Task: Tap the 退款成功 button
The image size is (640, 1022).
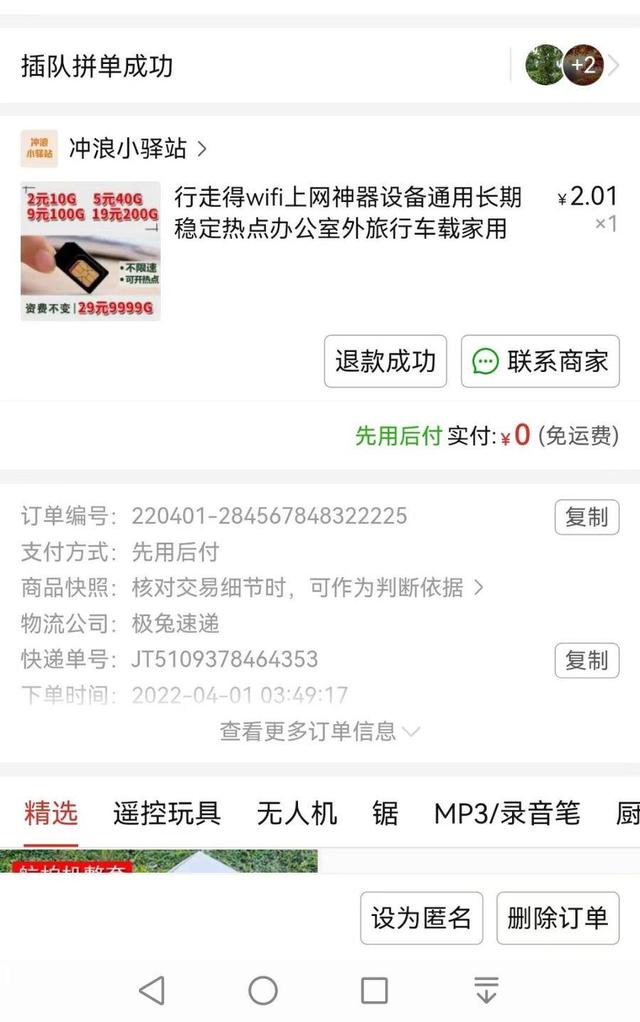Action: (x=385, y=361)
